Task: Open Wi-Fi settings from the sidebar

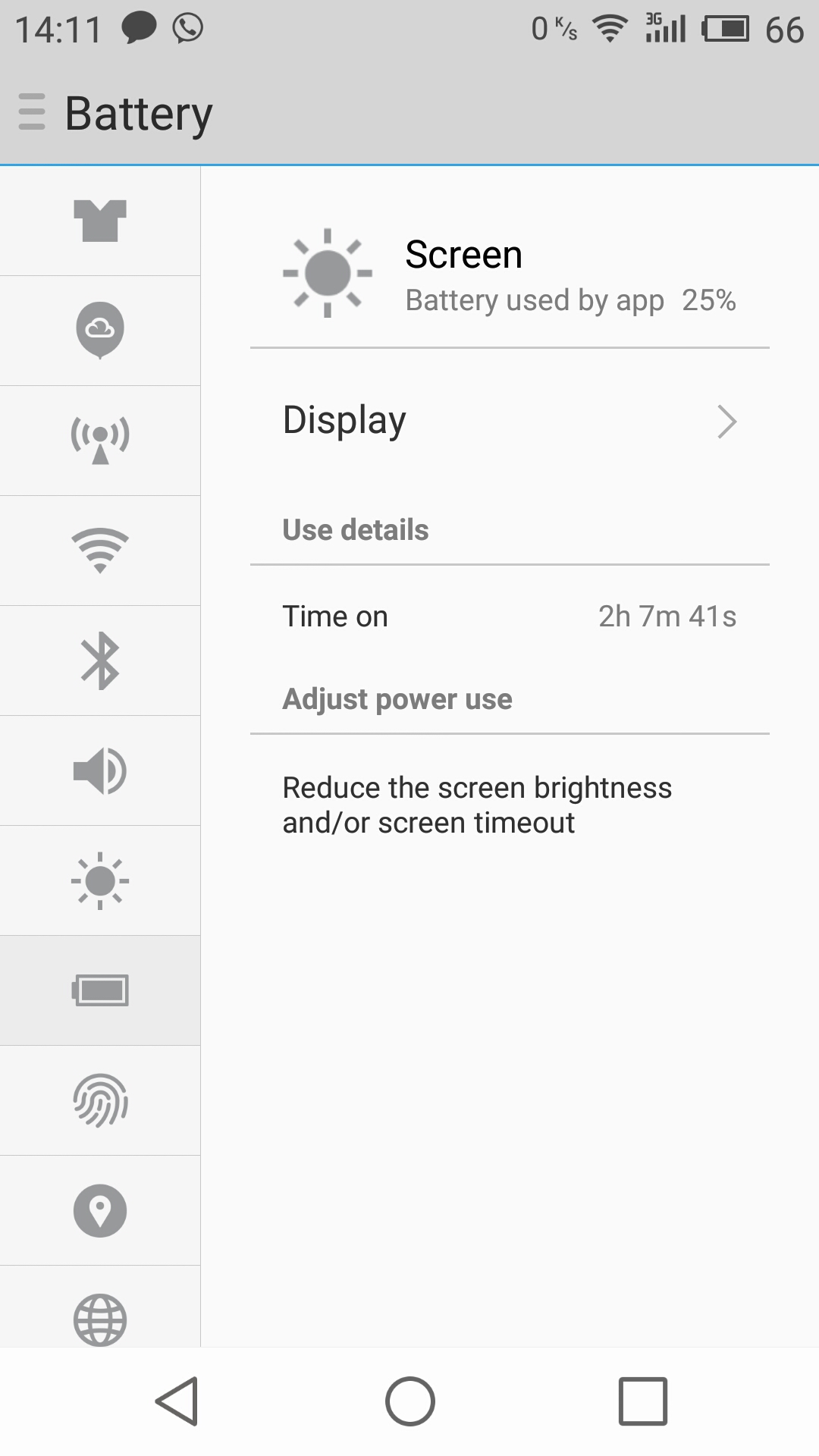Action: pos(100,551)
